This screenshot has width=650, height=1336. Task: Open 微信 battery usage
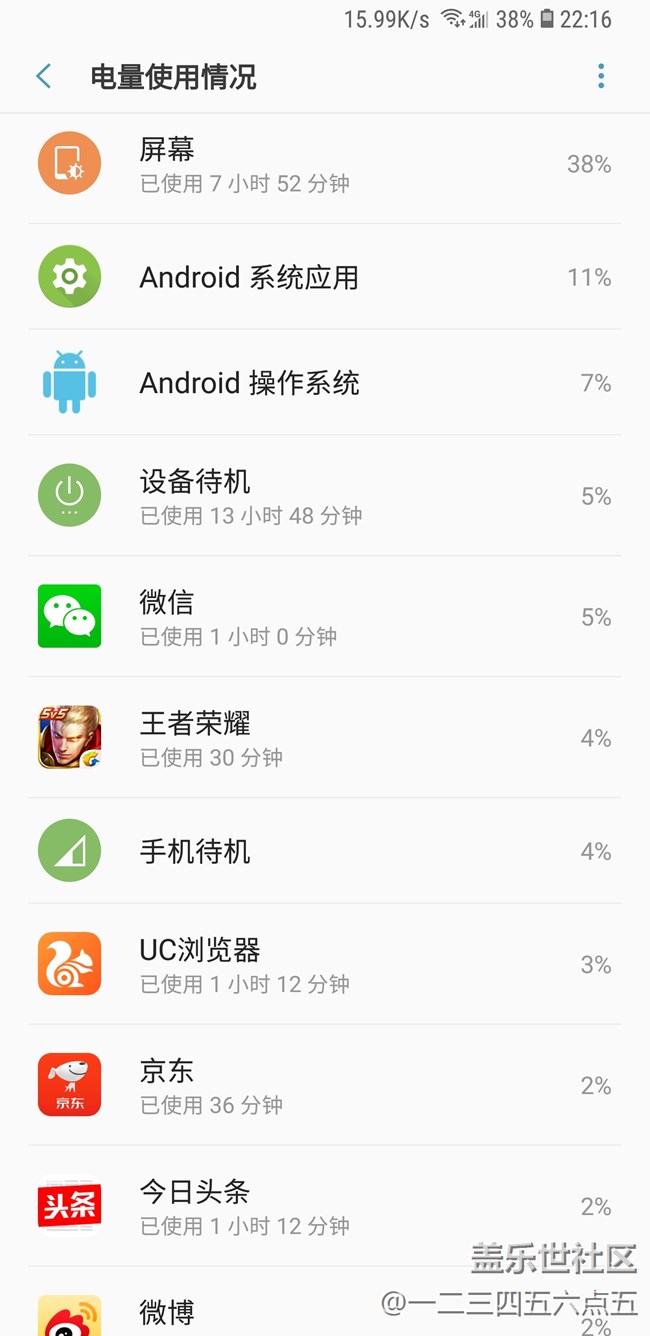pyautogui.click(x=324, y=617)
